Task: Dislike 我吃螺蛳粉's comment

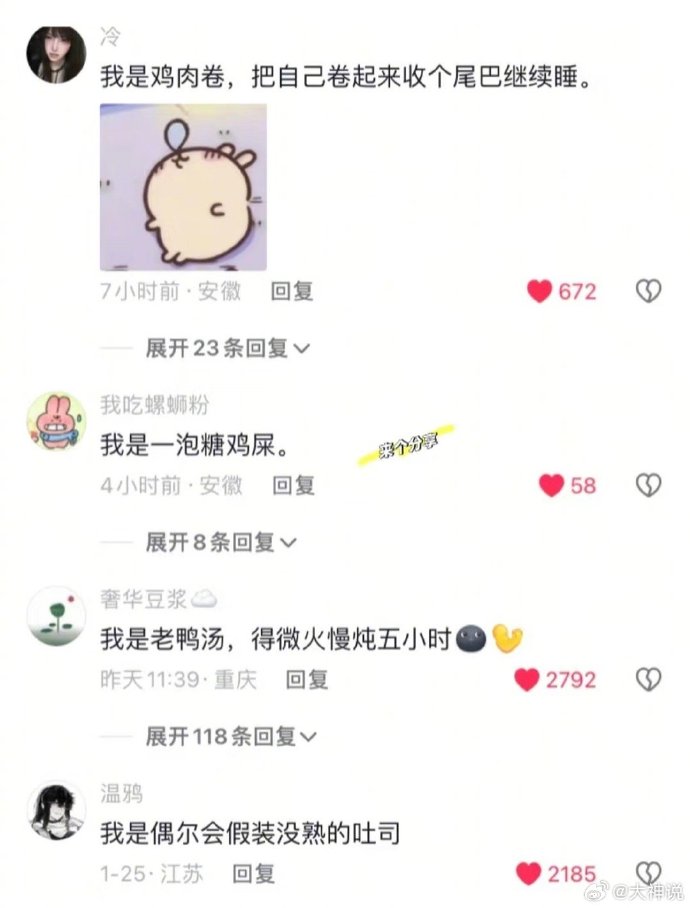Action: tap(649, 485)
